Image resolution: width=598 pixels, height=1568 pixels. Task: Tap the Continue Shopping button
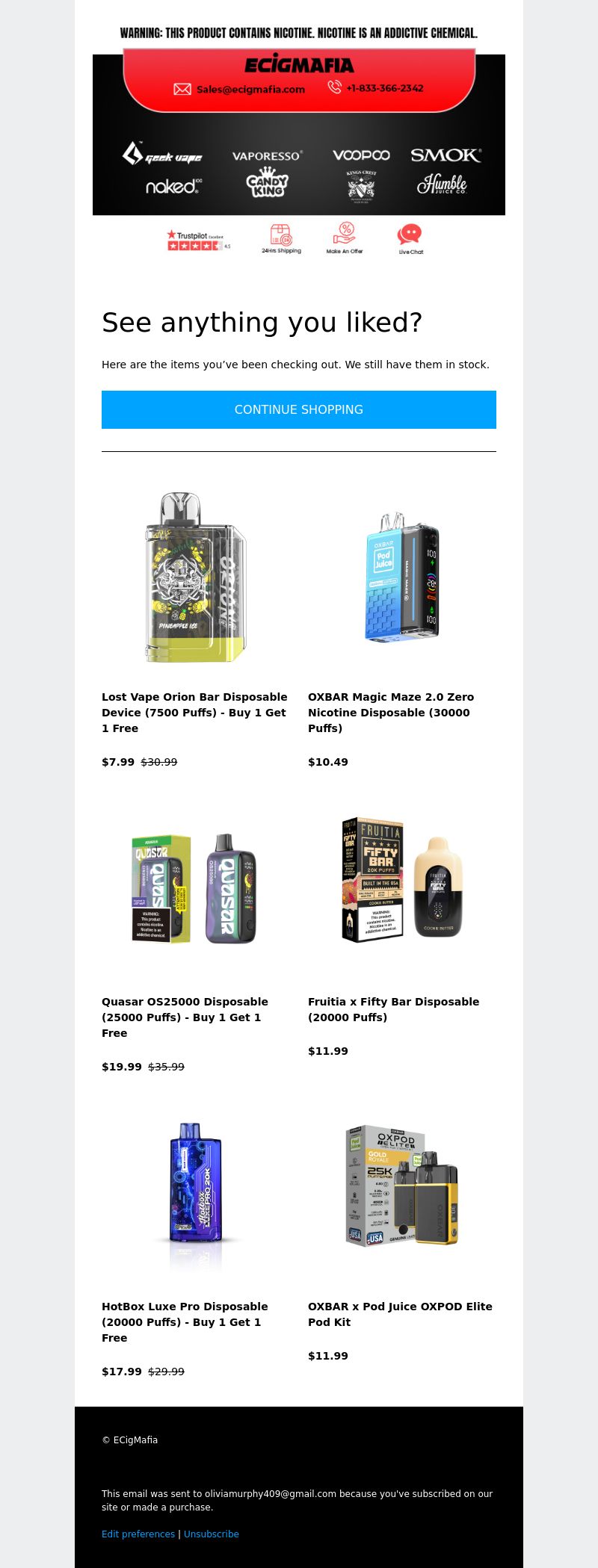pyautogui.click(x=299, y=409)
